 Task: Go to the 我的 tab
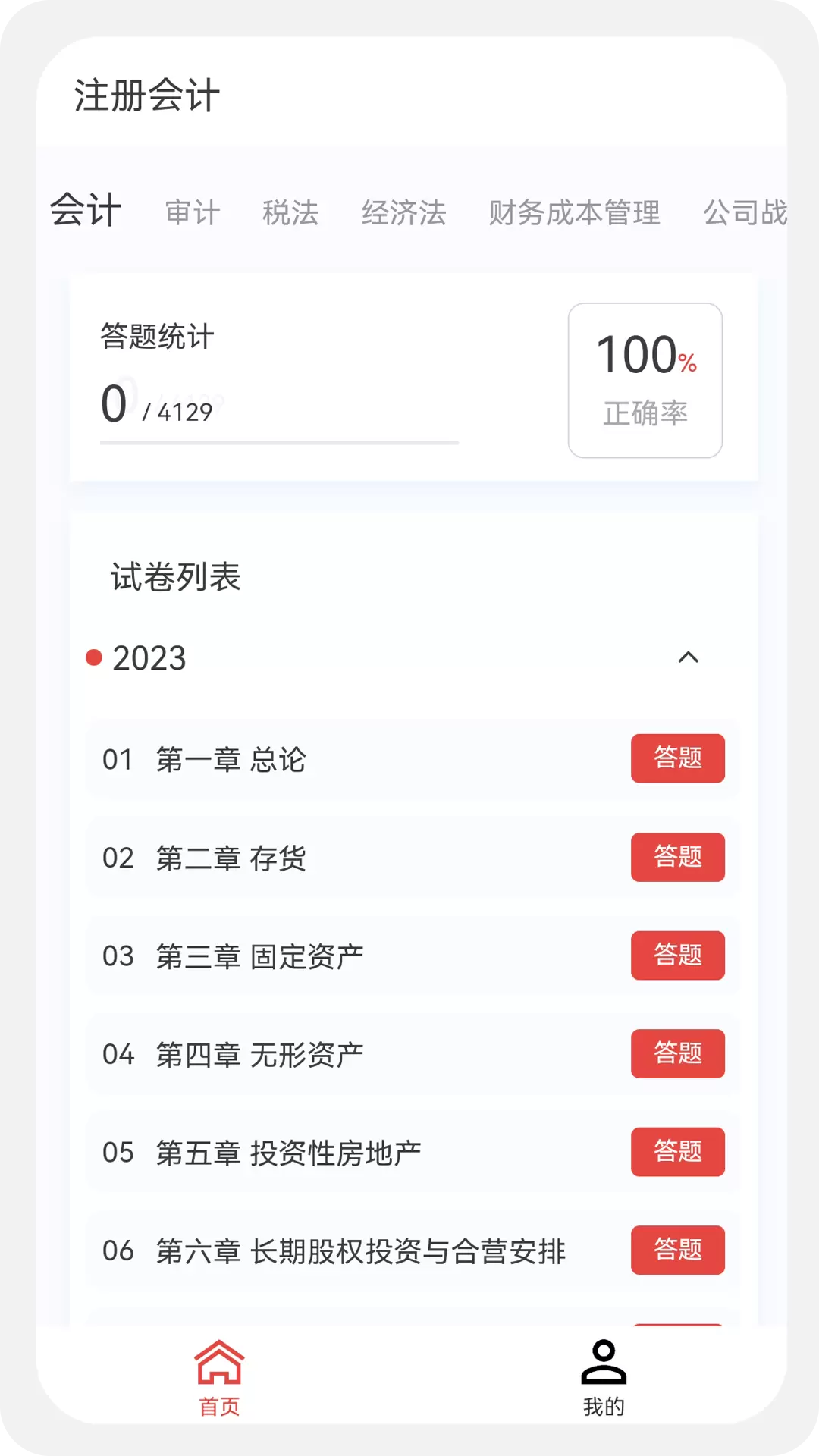point(604,1378)
